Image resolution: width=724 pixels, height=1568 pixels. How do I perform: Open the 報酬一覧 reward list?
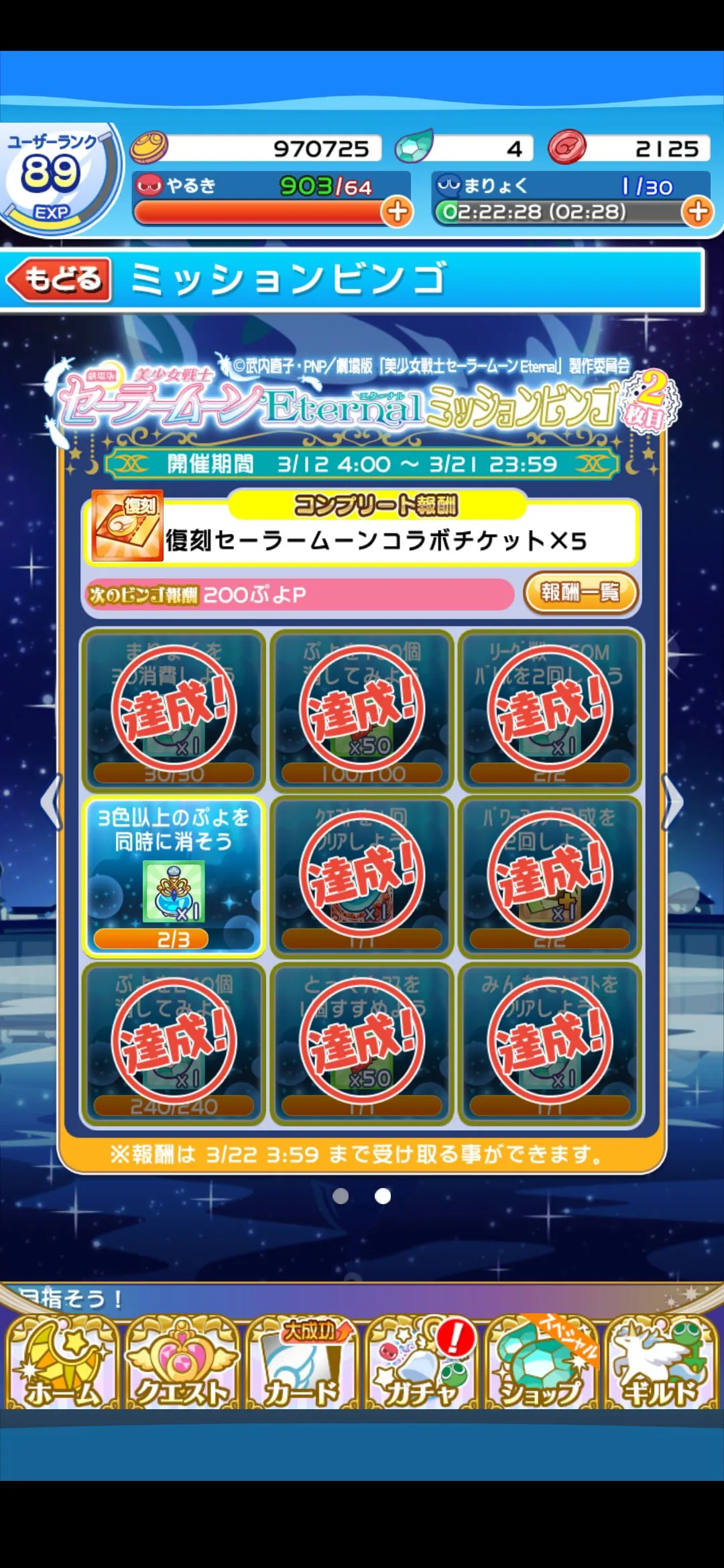pyautogui.click(x=580, y=592)
